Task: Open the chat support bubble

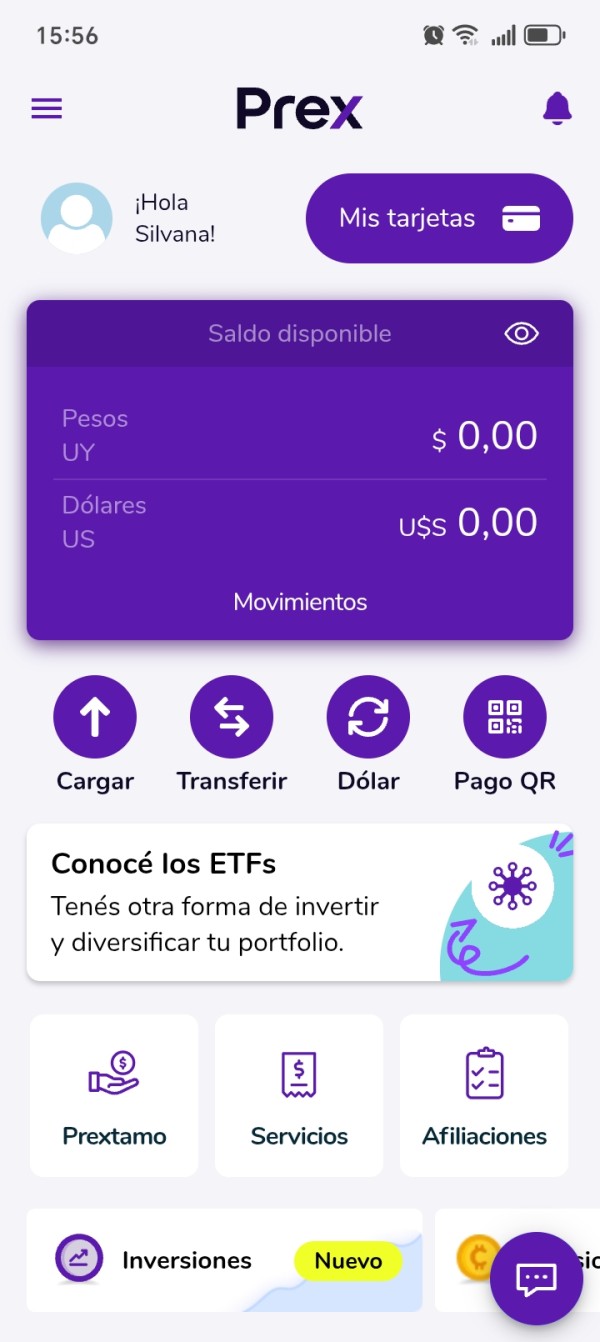Action: coord(536,1278)
